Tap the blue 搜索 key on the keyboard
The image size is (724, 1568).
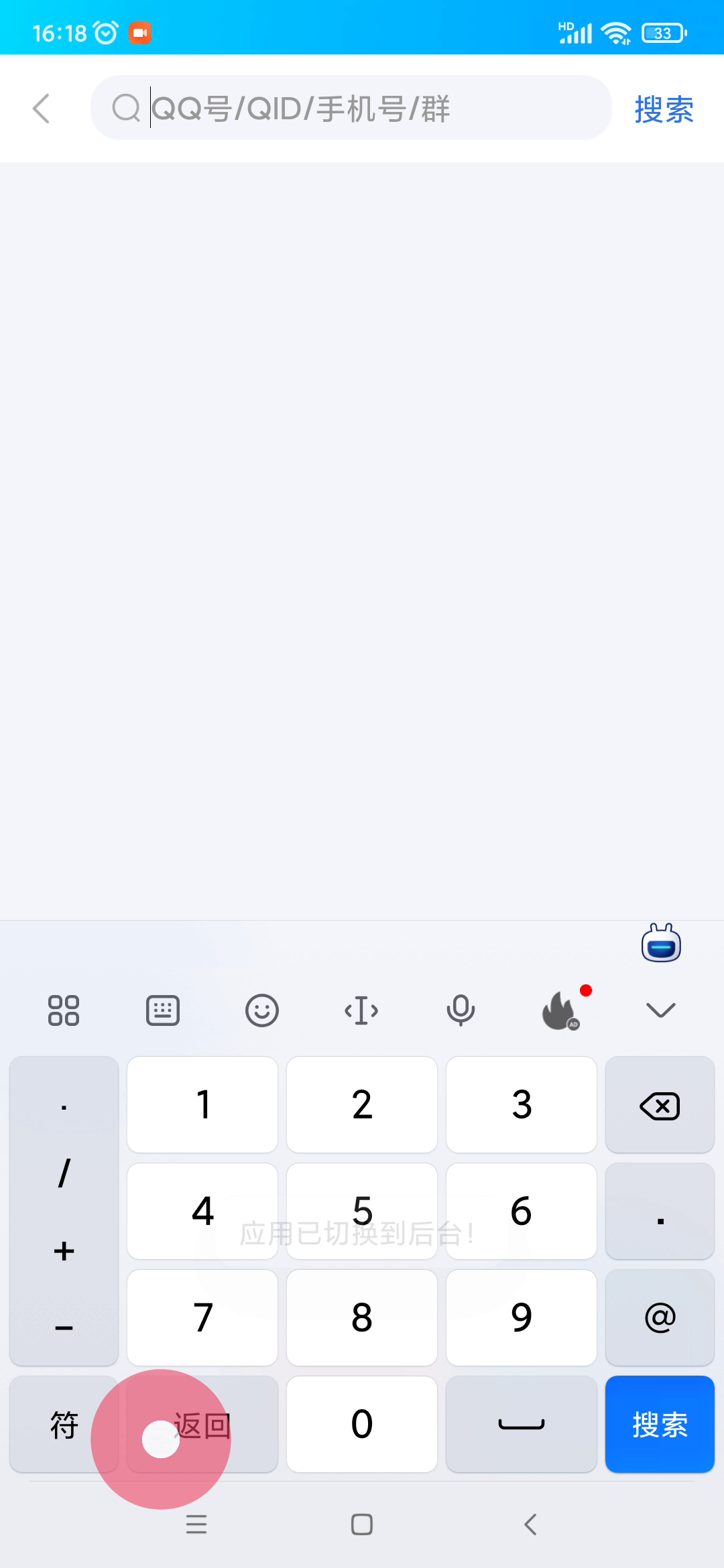660,1424
